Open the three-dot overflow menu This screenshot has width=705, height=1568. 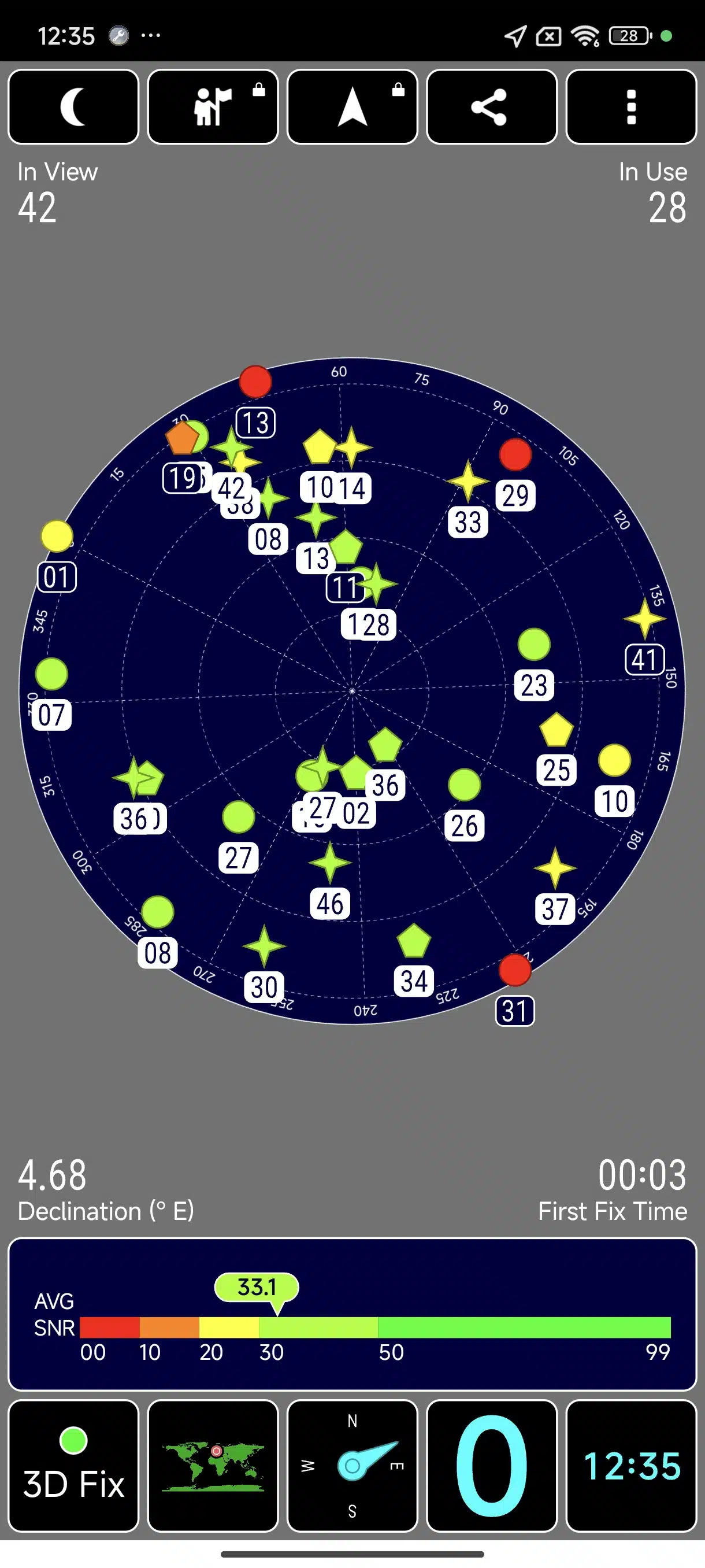632,106
